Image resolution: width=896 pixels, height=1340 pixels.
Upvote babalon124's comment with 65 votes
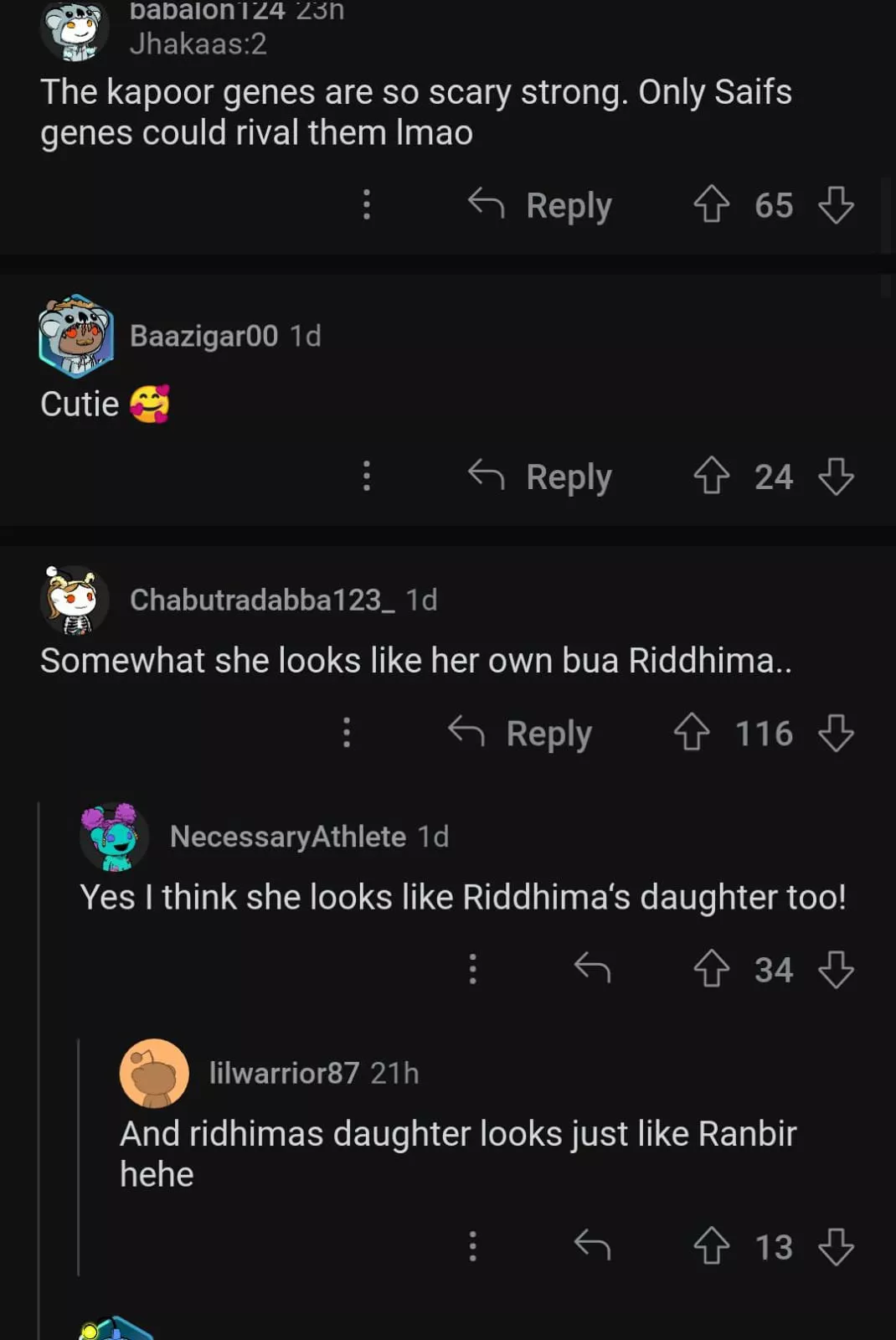tap(711, 205)
